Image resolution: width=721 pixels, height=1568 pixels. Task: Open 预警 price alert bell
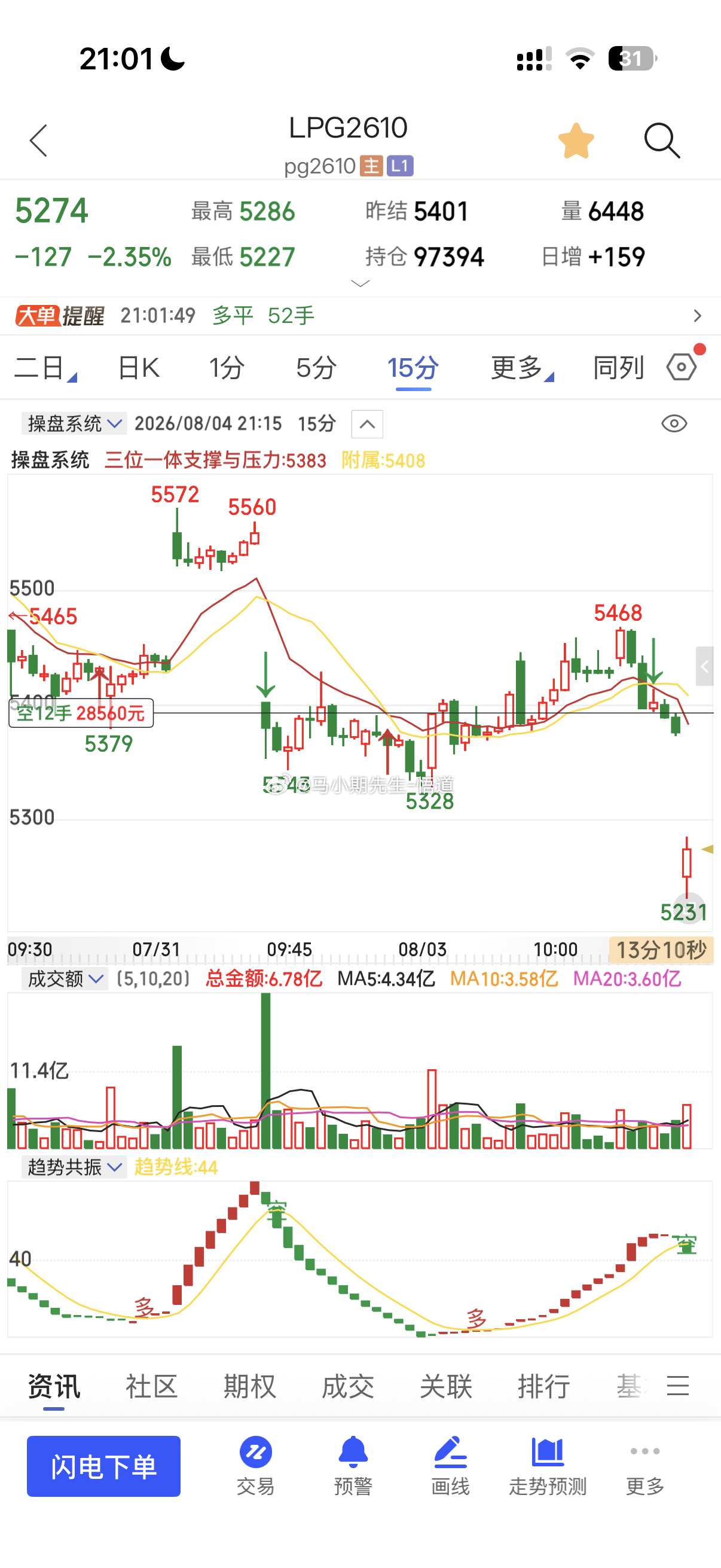click(353, 1466)
